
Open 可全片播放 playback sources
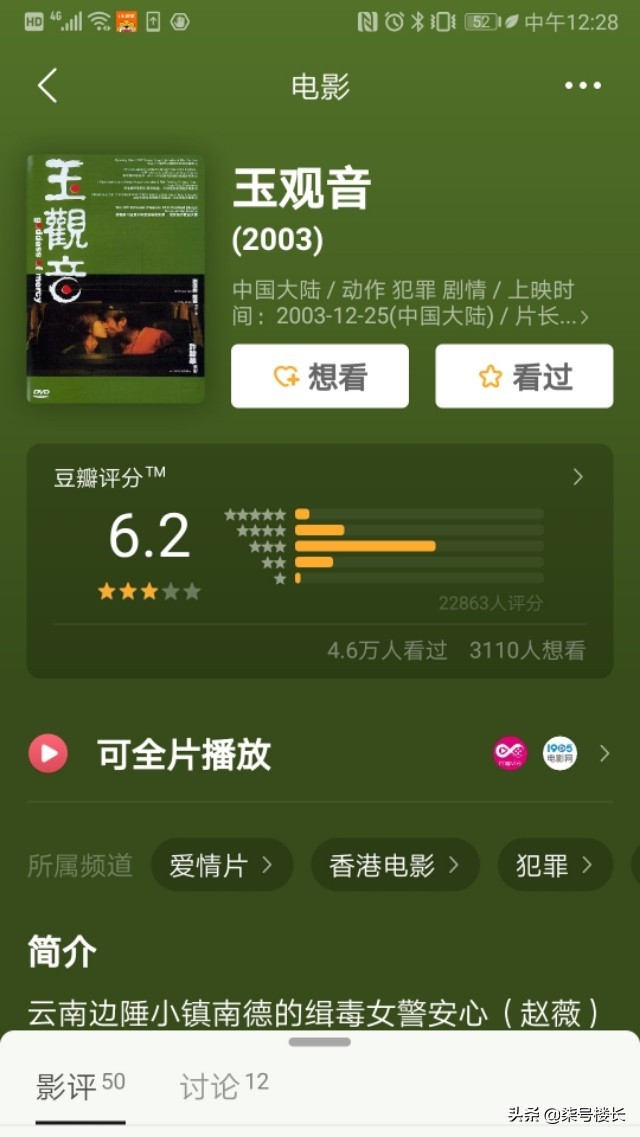coord(320,754)
